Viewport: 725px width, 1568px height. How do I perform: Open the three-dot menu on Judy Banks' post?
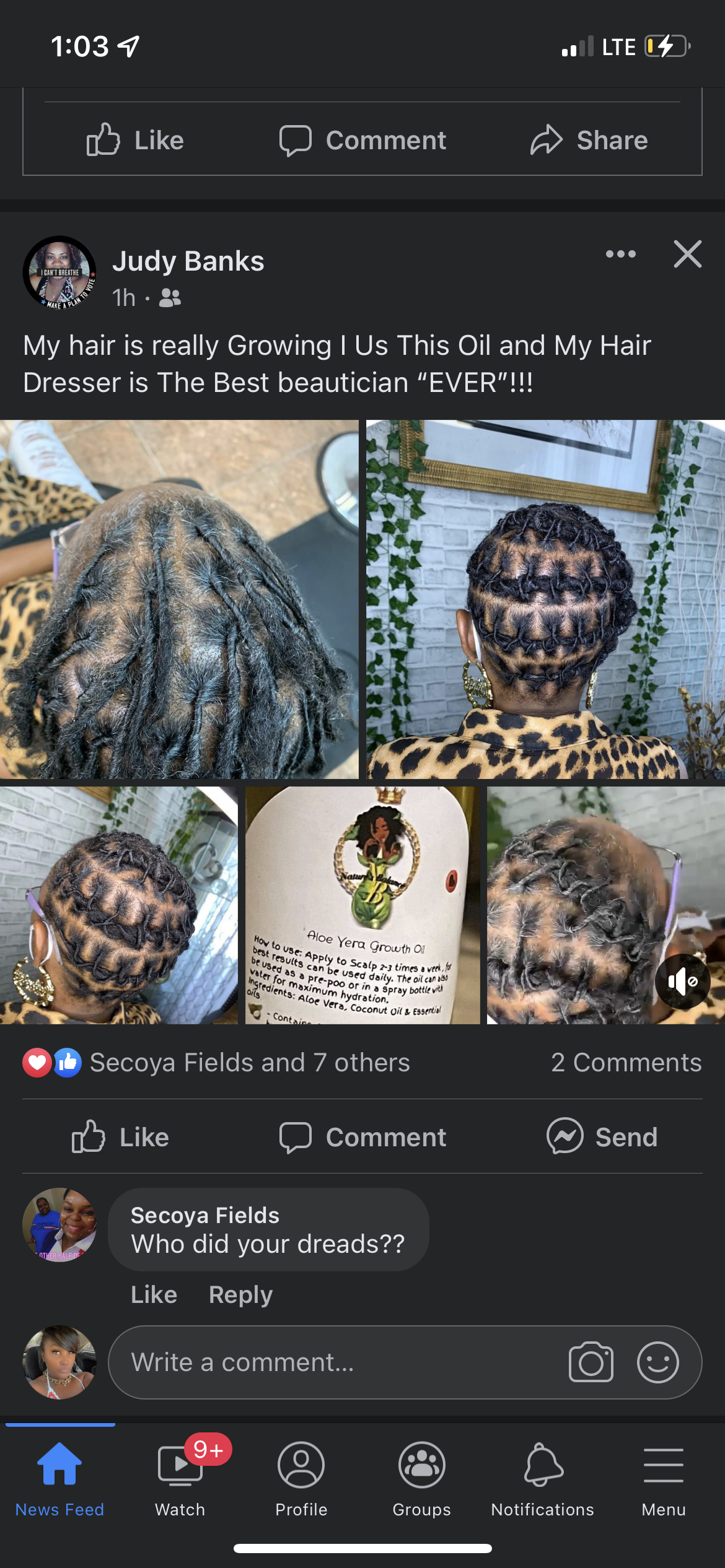tap(620, 254)
